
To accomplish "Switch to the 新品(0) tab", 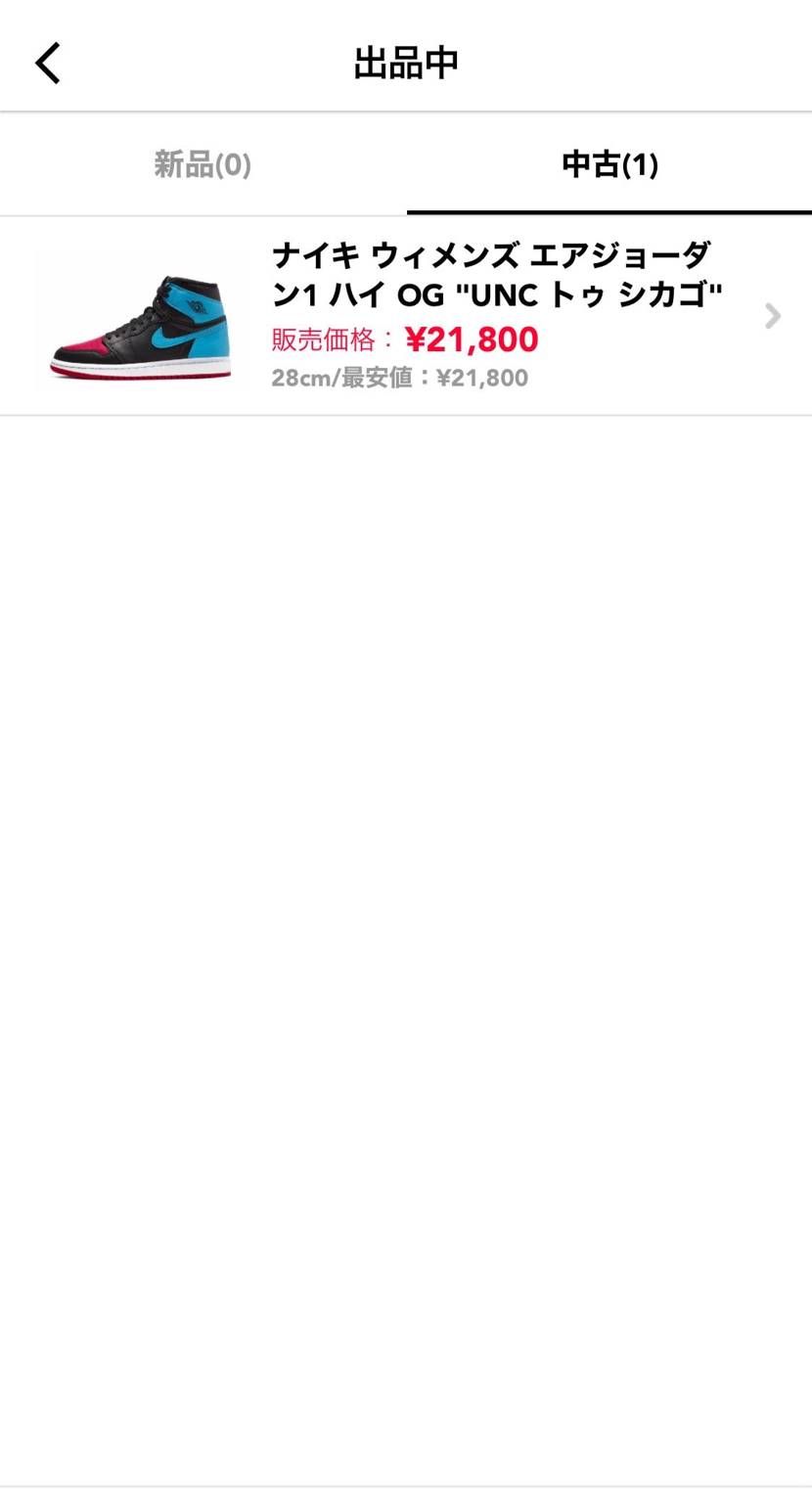I will click(203, 164).
